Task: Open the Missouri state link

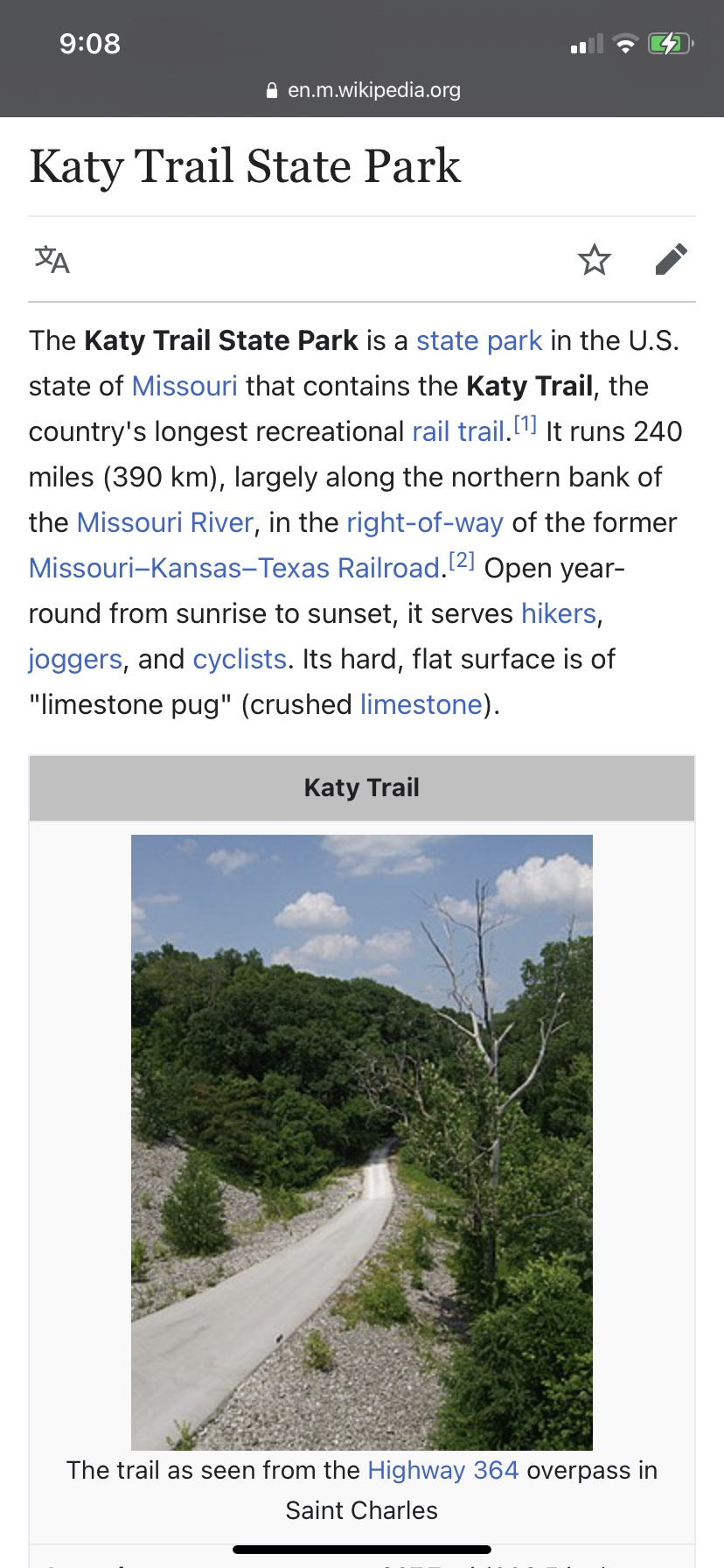Action: [184, 386]
